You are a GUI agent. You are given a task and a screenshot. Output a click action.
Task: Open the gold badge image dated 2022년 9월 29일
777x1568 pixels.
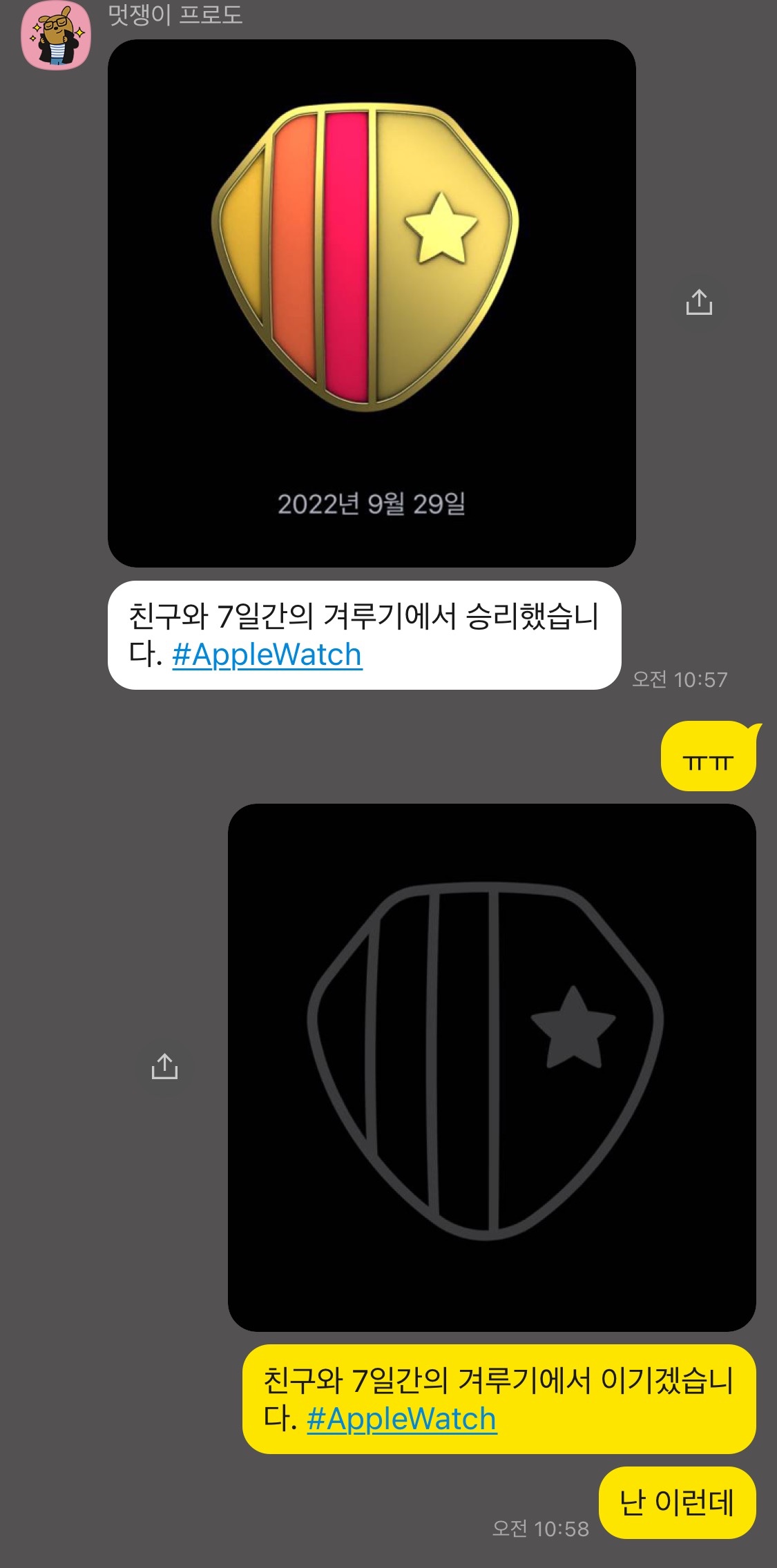372,303
